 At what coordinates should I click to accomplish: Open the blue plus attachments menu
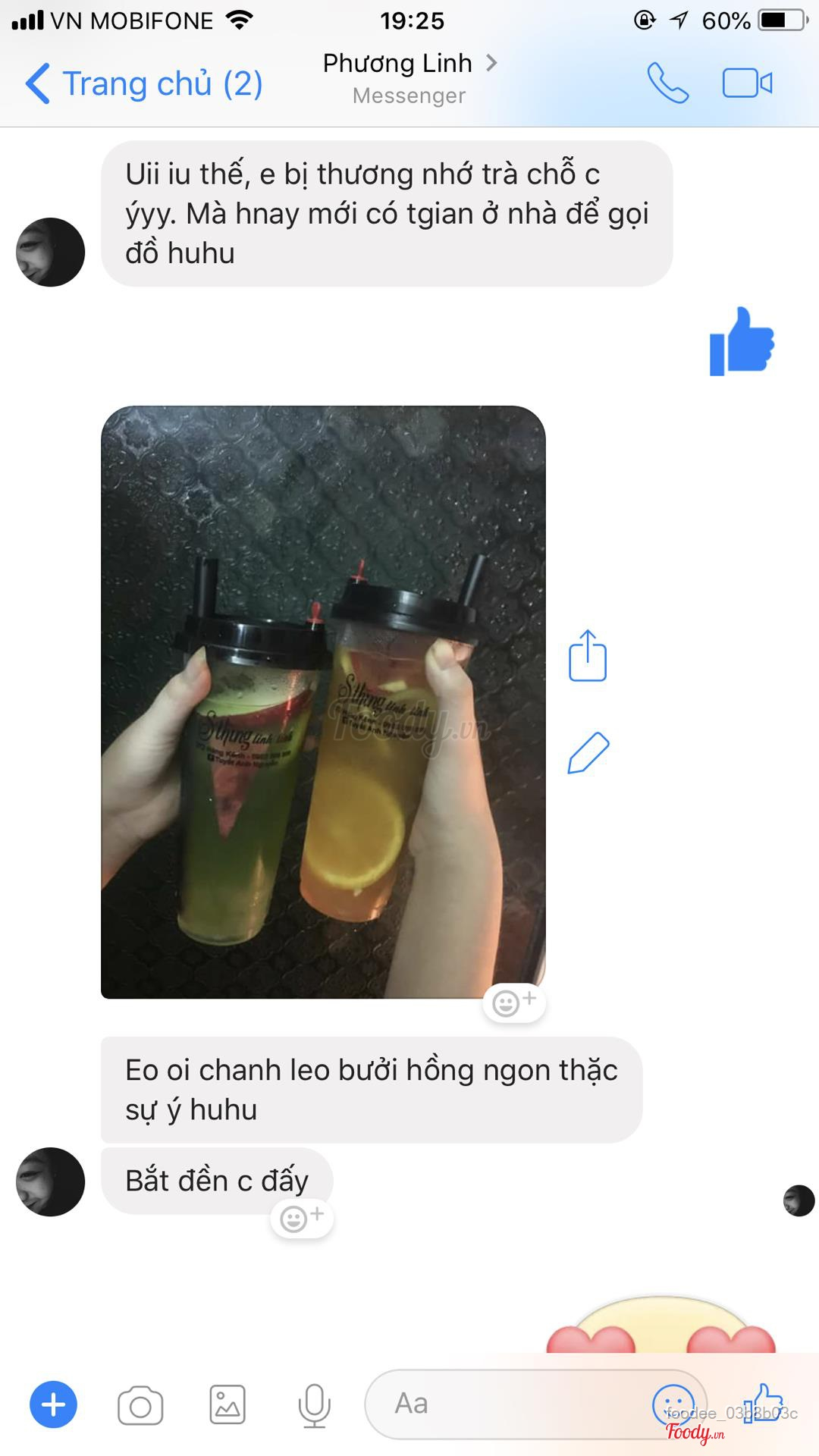[53, 1405]
